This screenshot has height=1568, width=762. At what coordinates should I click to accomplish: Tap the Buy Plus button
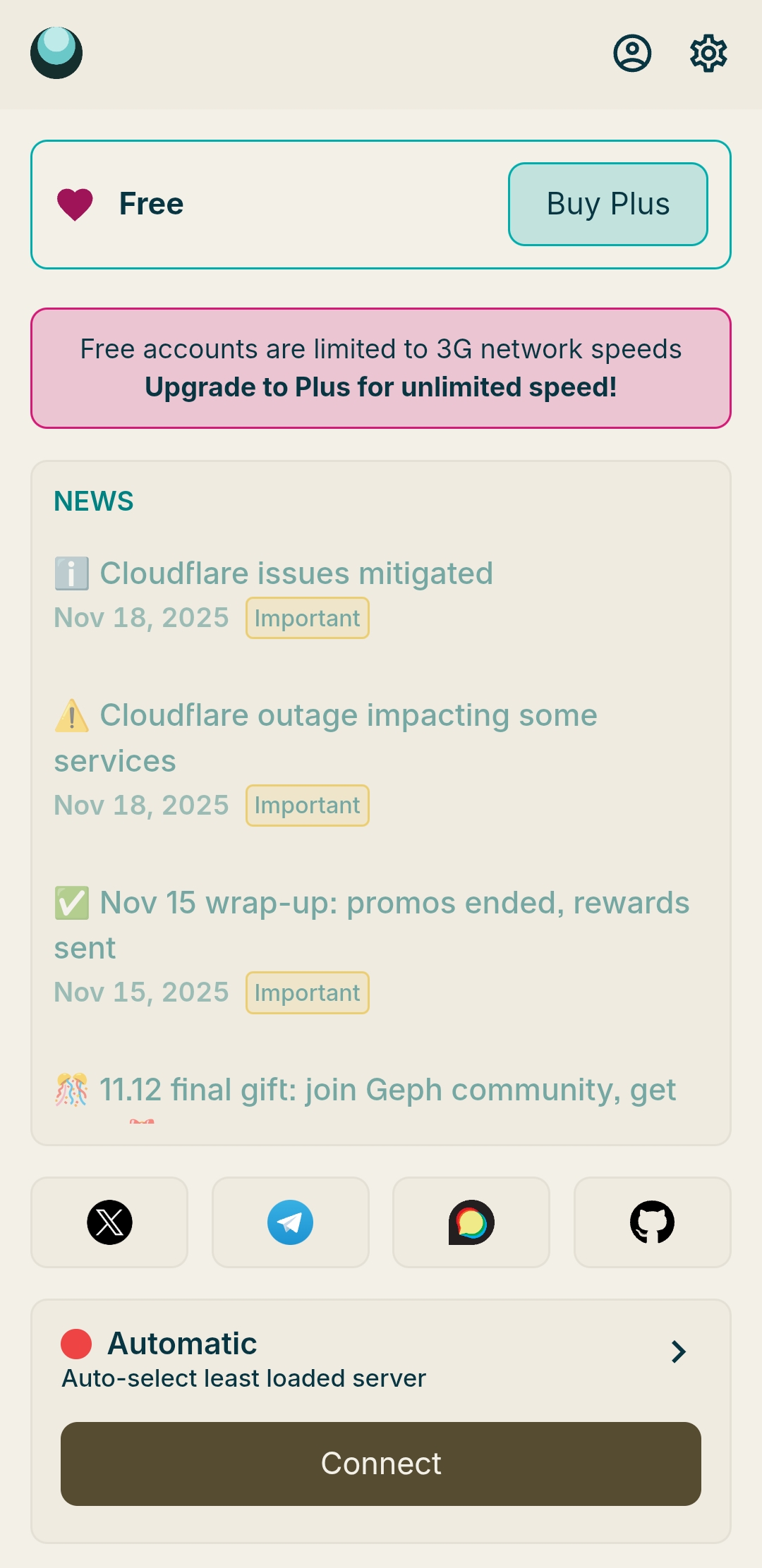(x=607, y=204)
